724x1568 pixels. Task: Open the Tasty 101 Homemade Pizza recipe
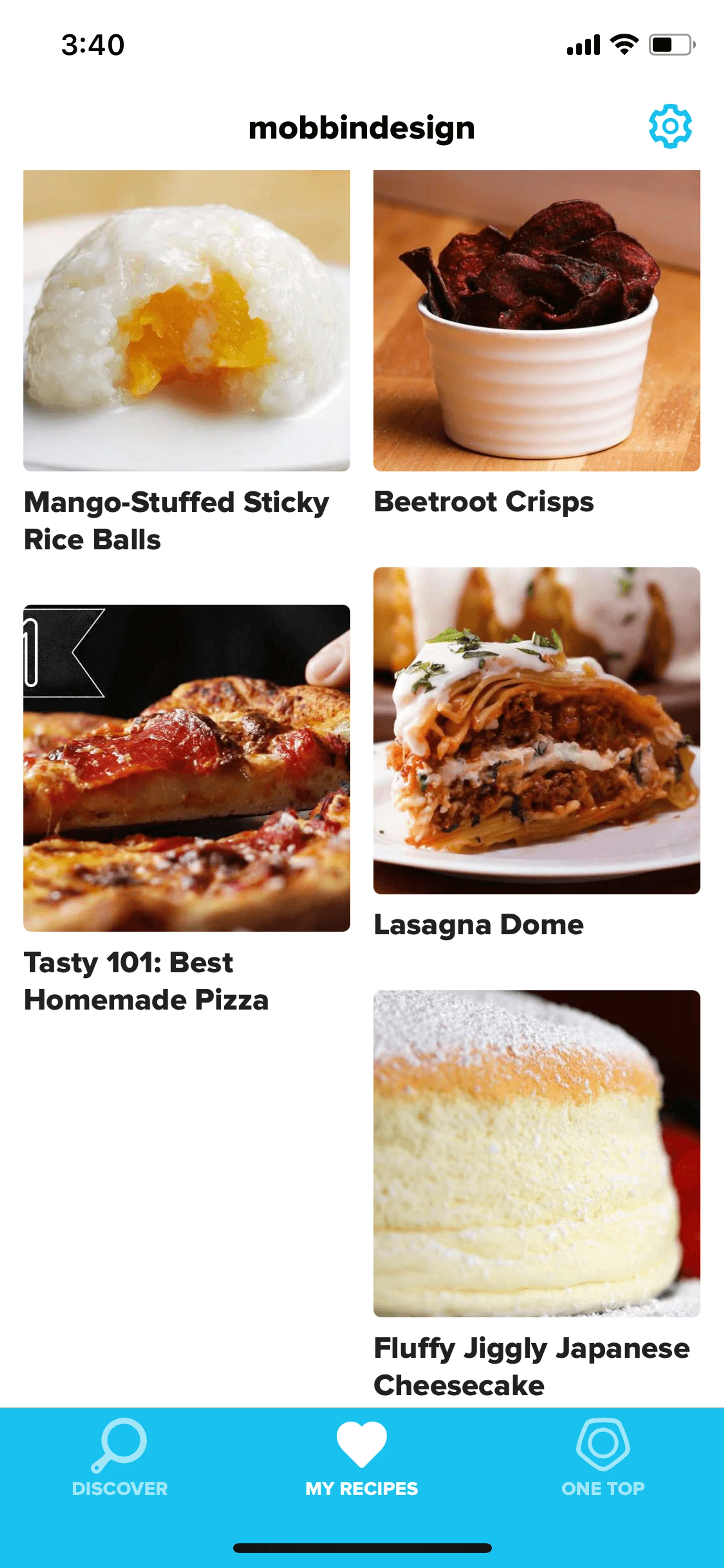[186, 768]
